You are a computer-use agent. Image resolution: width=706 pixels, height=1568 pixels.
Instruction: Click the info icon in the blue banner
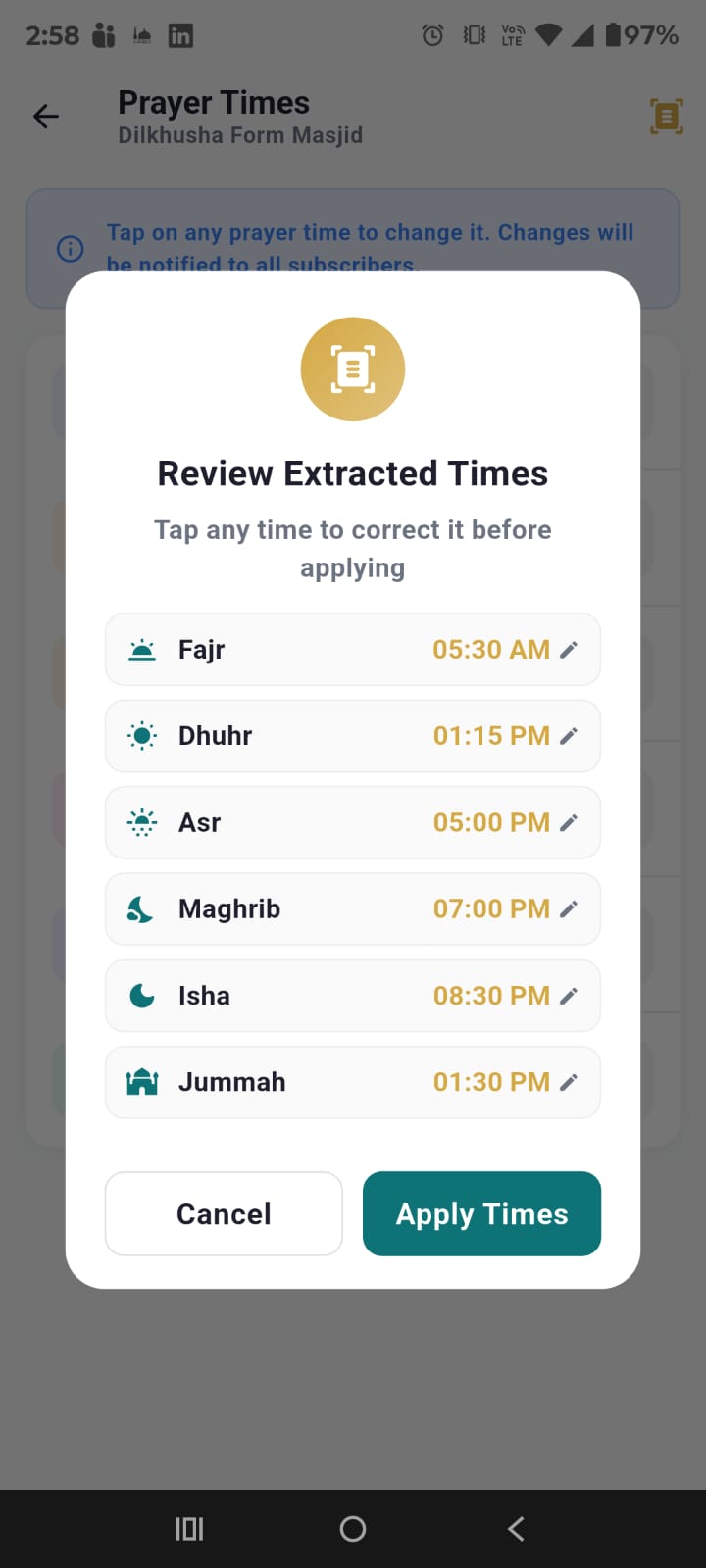click(x=70, y=249)
